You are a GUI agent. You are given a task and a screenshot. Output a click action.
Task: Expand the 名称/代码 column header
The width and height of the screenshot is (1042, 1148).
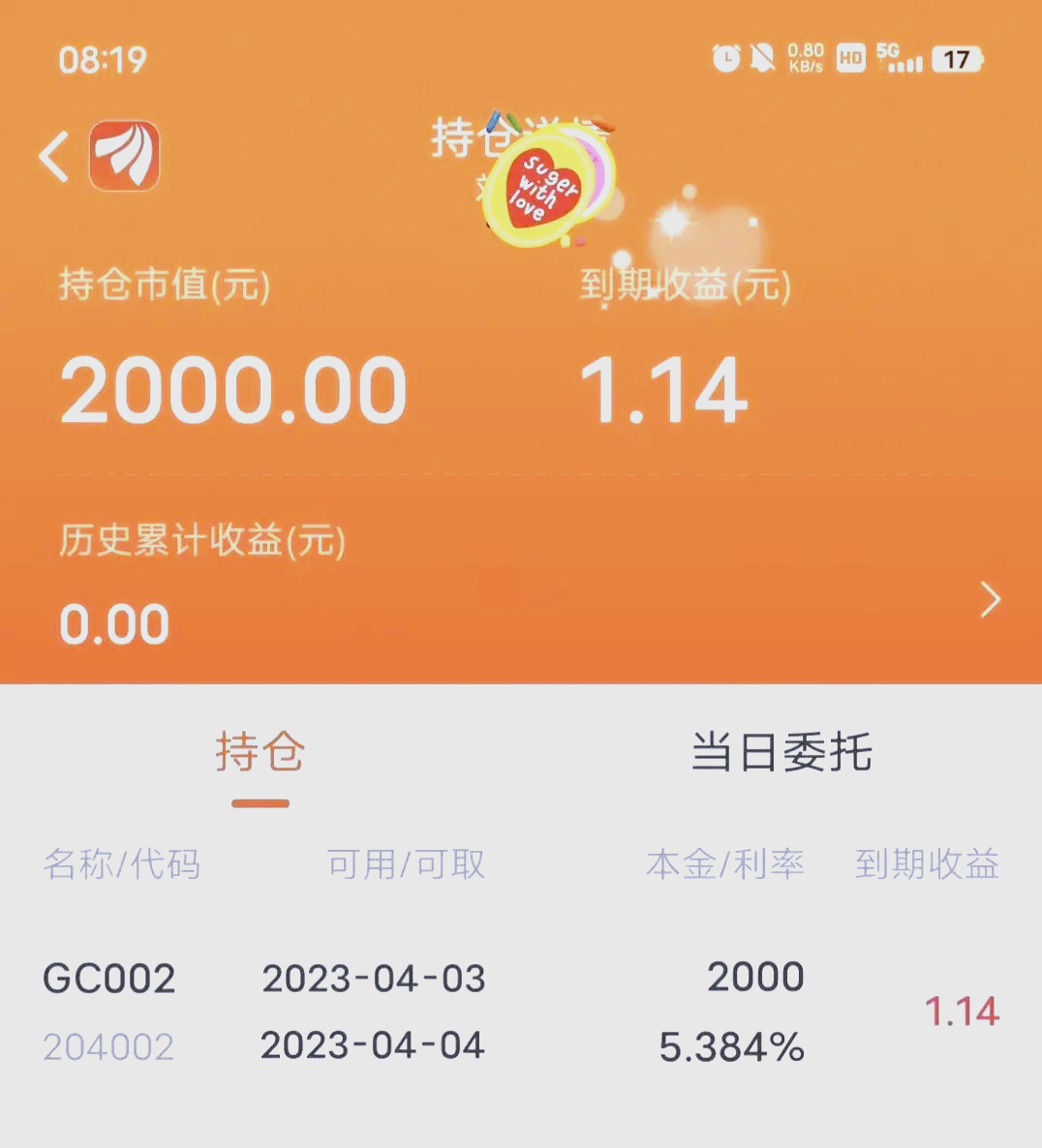click(123, 864)
